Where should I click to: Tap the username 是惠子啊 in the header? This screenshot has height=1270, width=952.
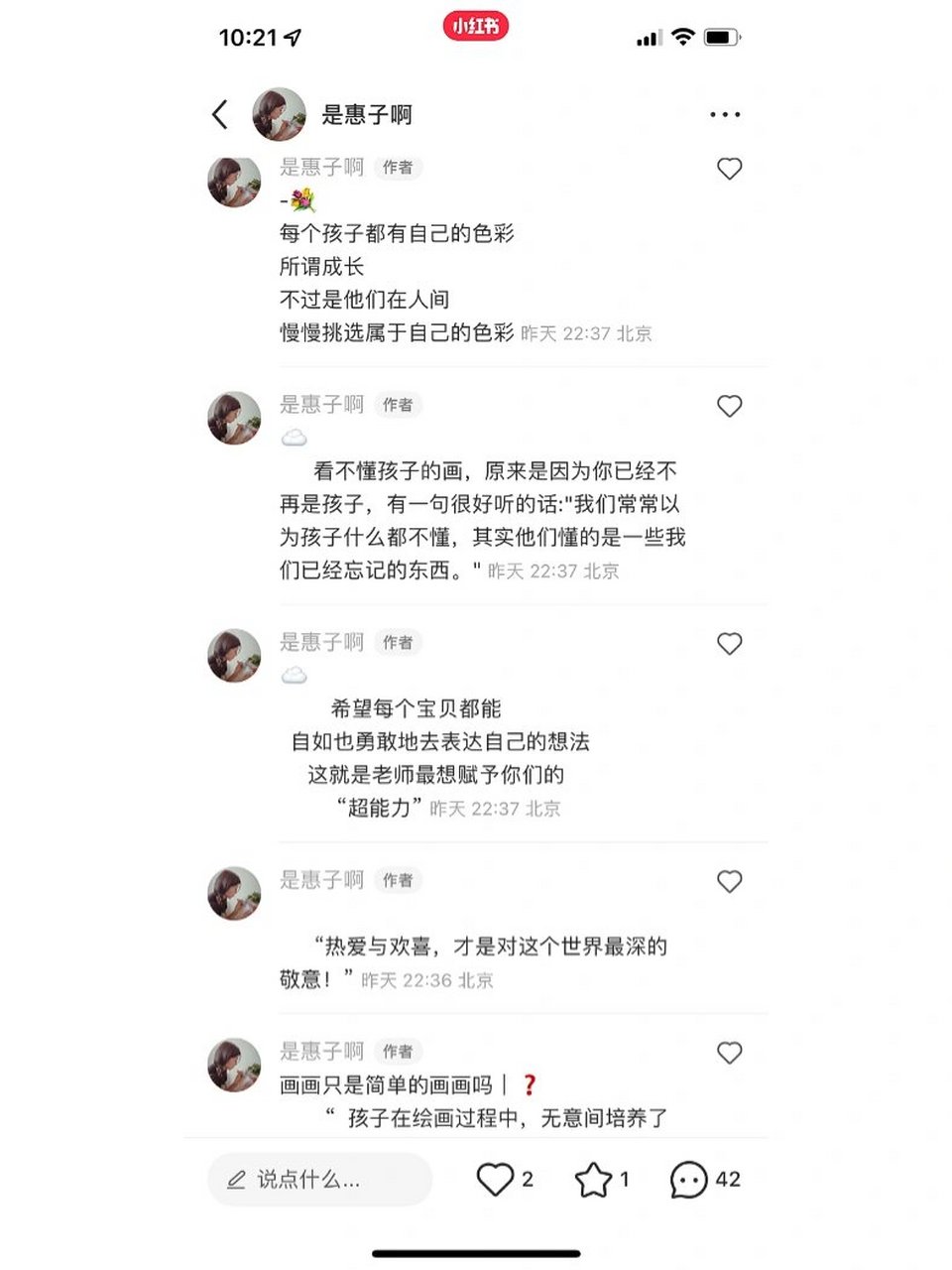(367, 115)
